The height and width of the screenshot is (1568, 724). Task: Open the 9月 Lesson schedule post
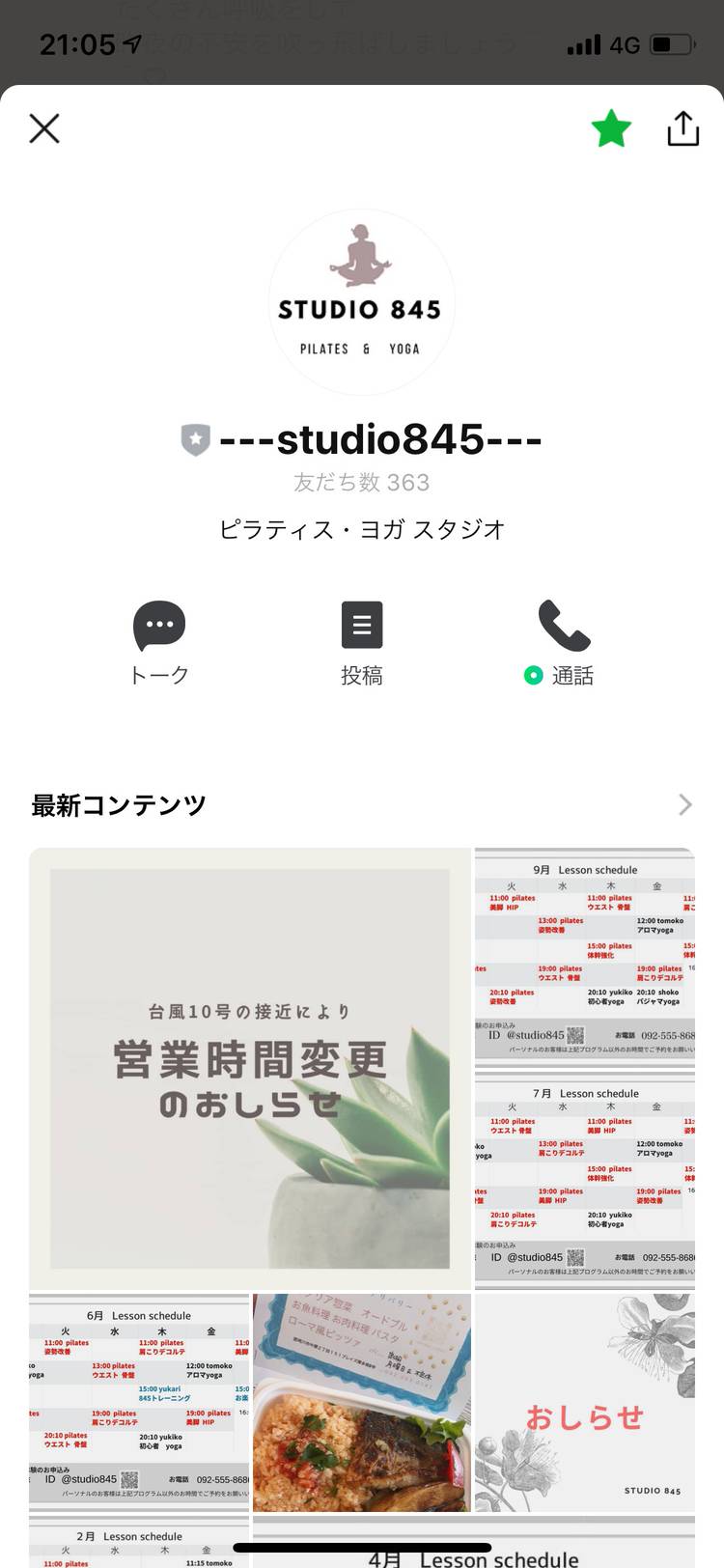(584, 956)
